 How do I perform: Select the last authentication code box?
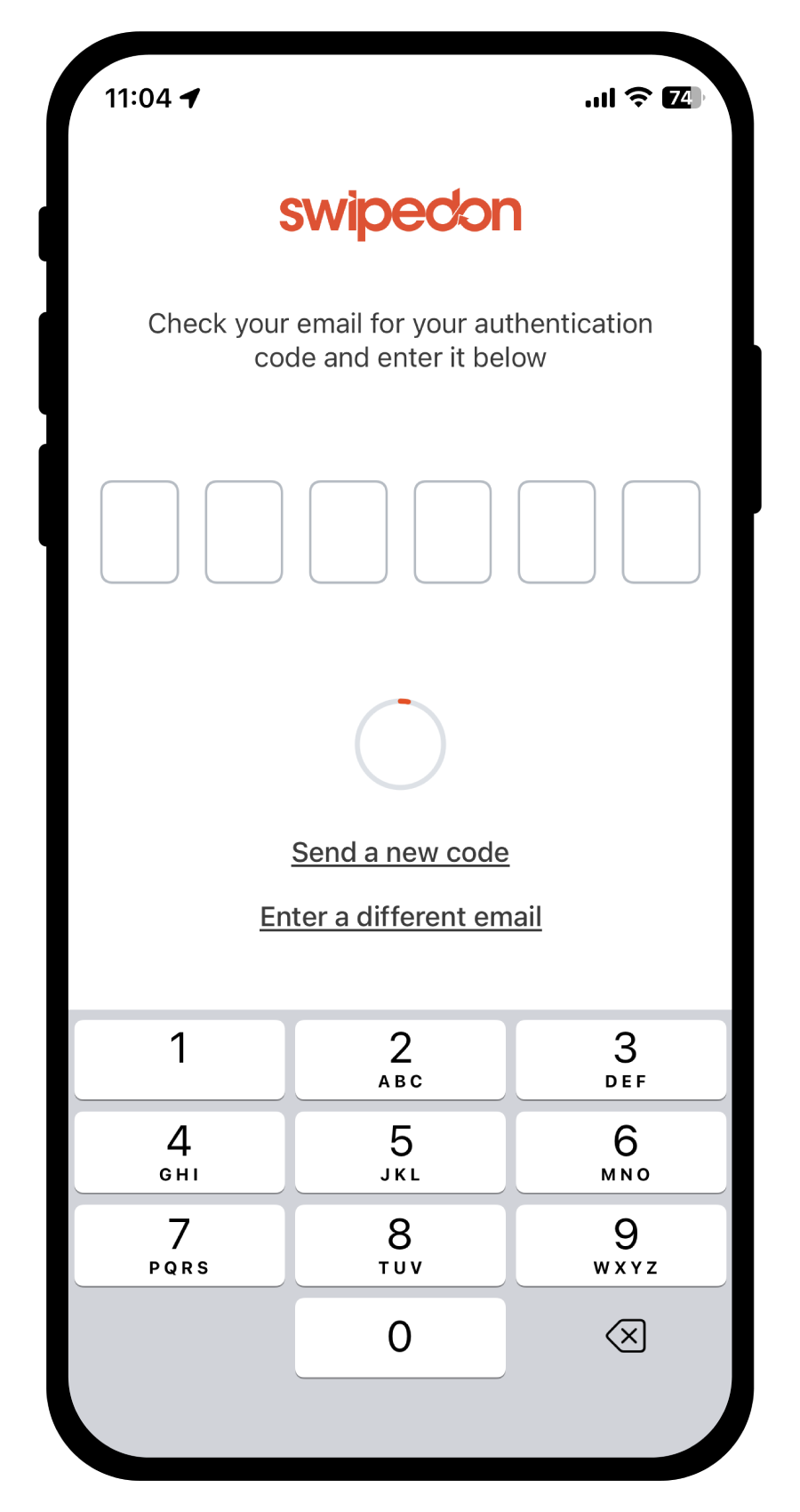[x=660, y=532]
